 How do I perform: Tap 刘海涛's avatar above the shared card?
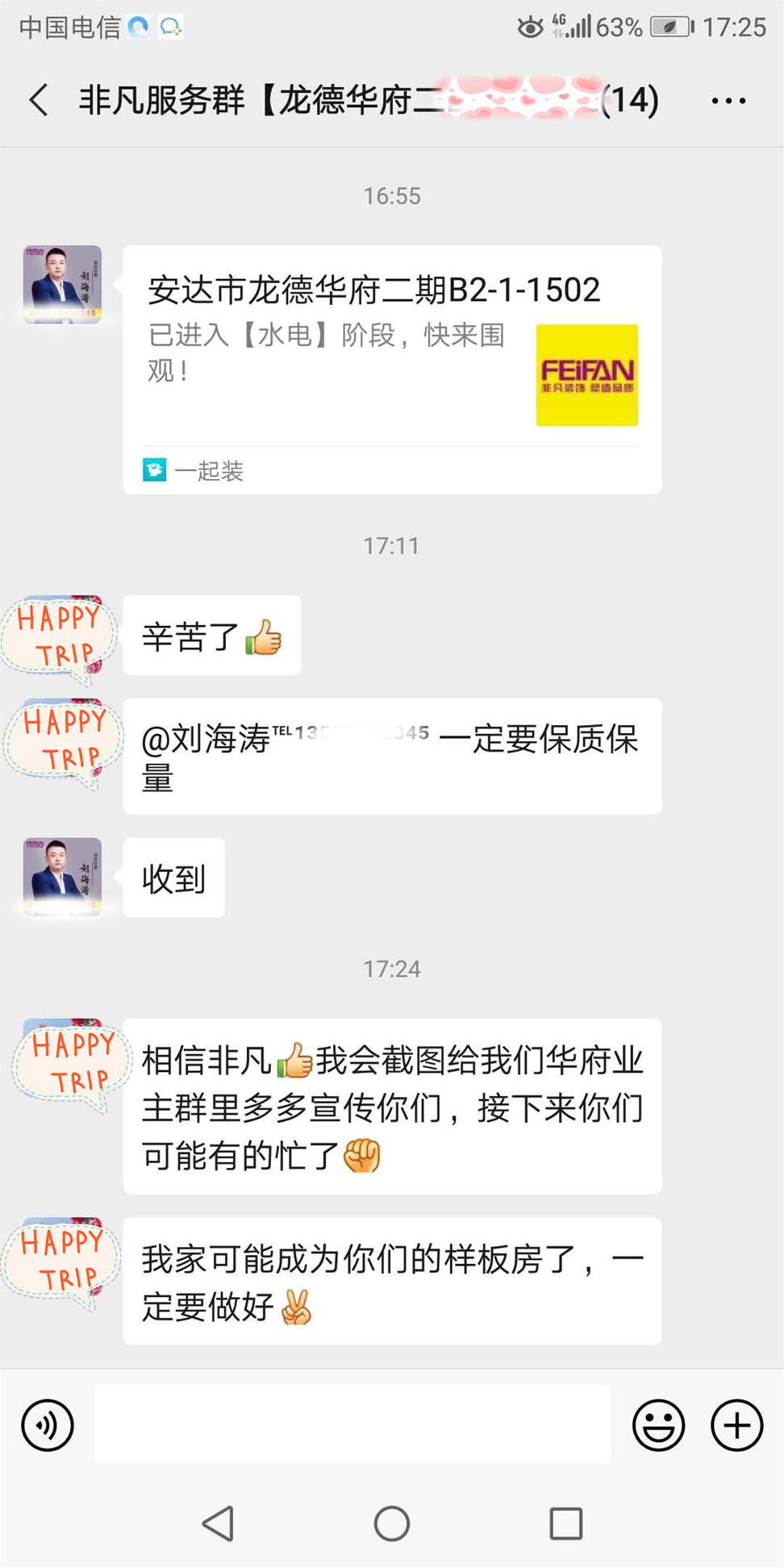click(x=62, y=284)
